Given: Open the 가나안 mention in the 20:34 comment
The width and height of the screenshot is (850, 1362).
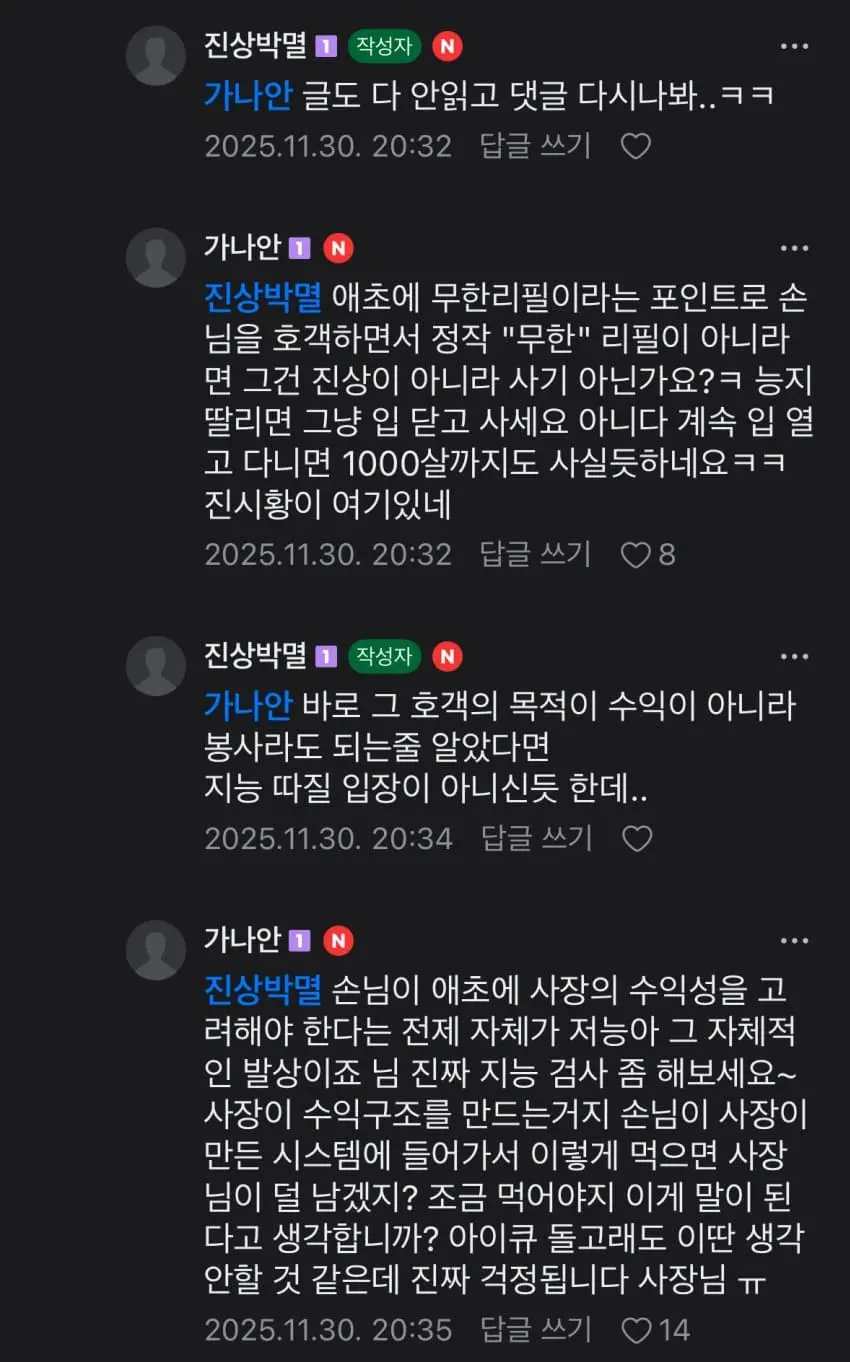Looking at the screenshot, I should (248, 705).
